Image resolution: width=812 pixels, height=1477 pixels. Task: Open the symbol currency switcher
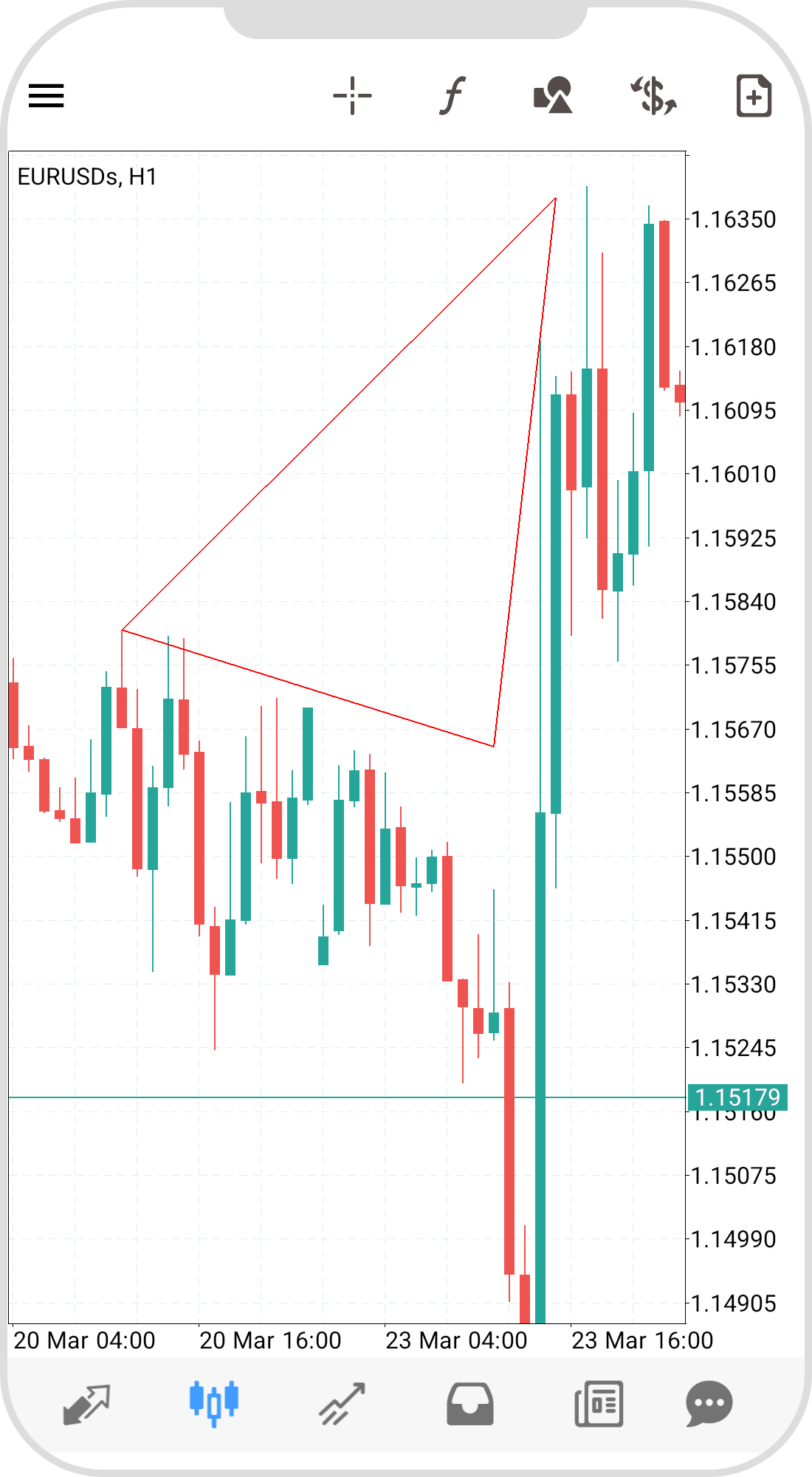tap(653, 96)
